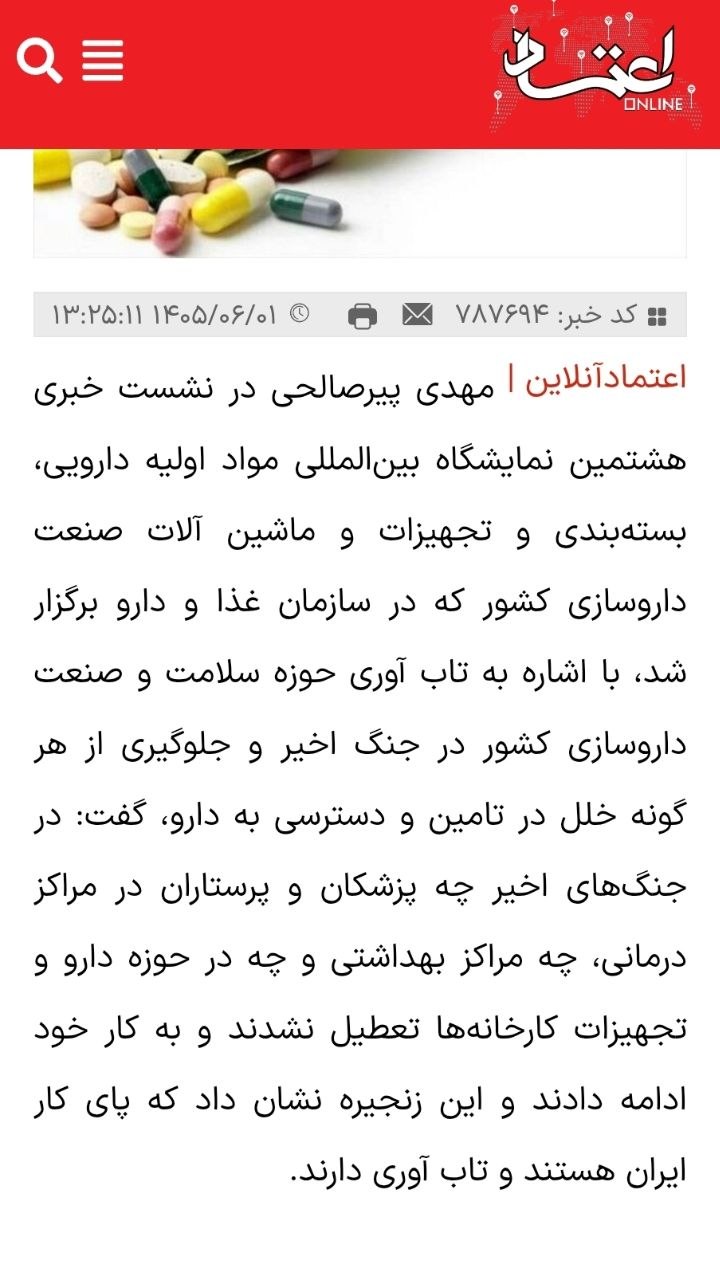Open the hamburger menu
Viewport: 720px width, 1280px height.
(103, 61)
